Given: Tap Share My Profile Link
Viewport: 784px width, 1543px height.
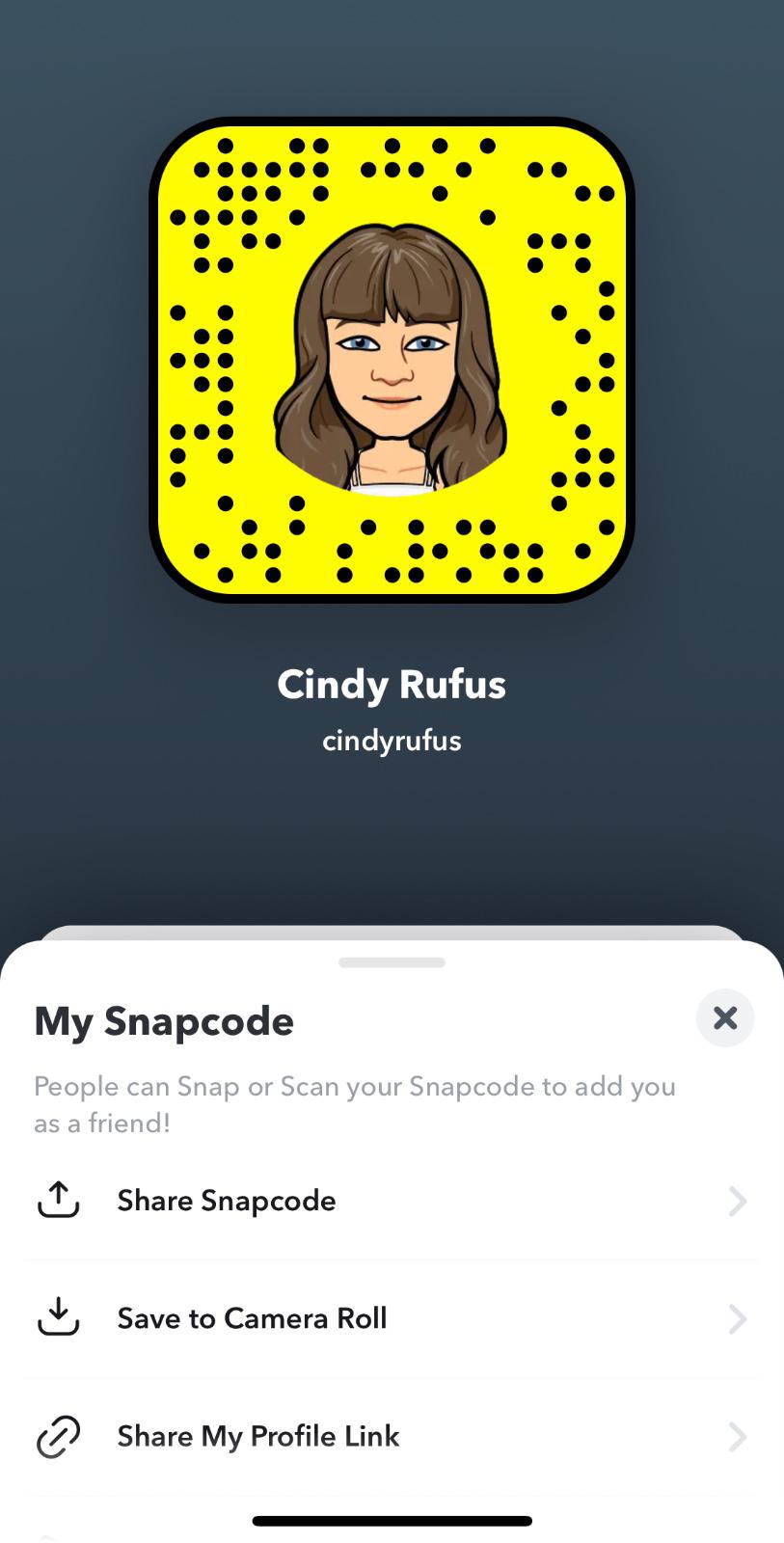Looking at the screenshot, I should (257, 1436).
